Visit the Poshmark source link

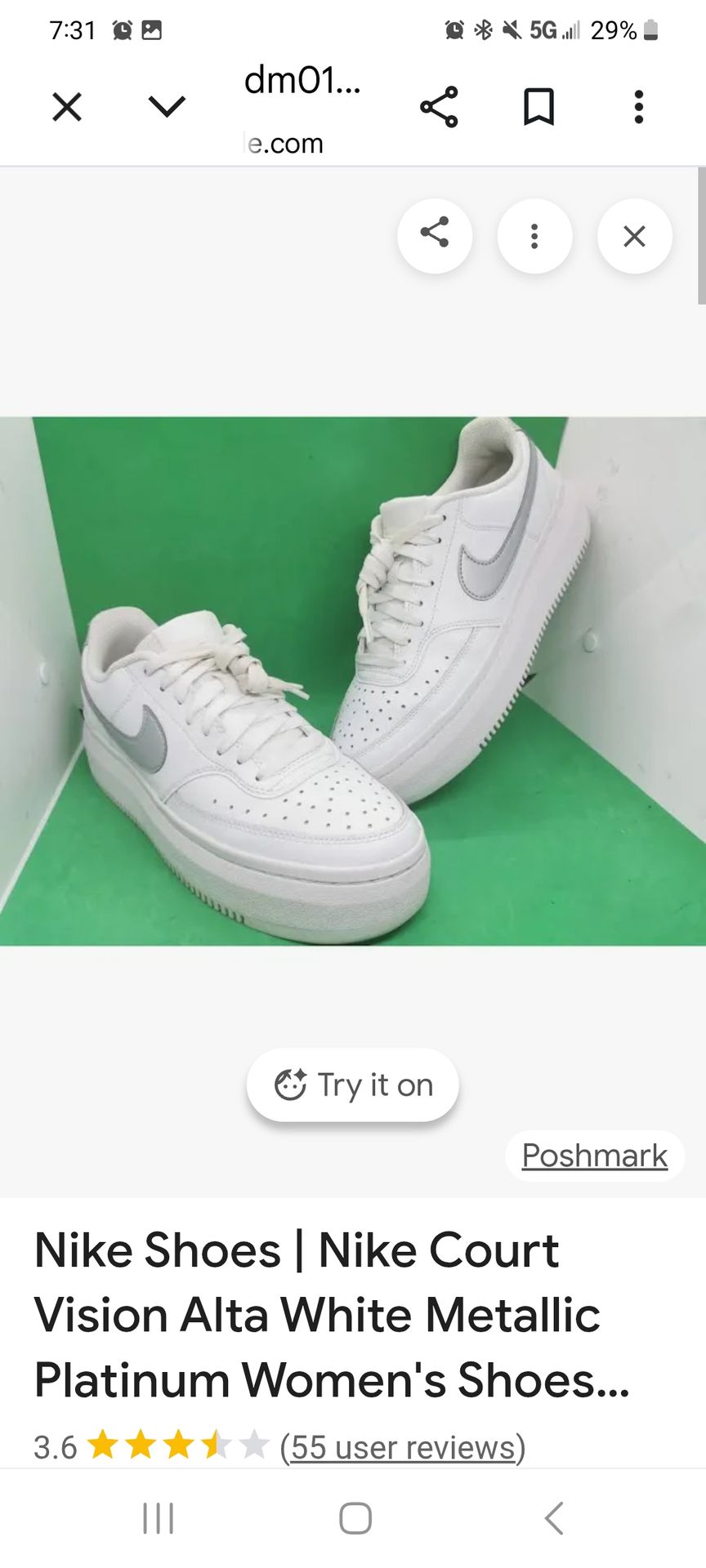click(594, 1156)
